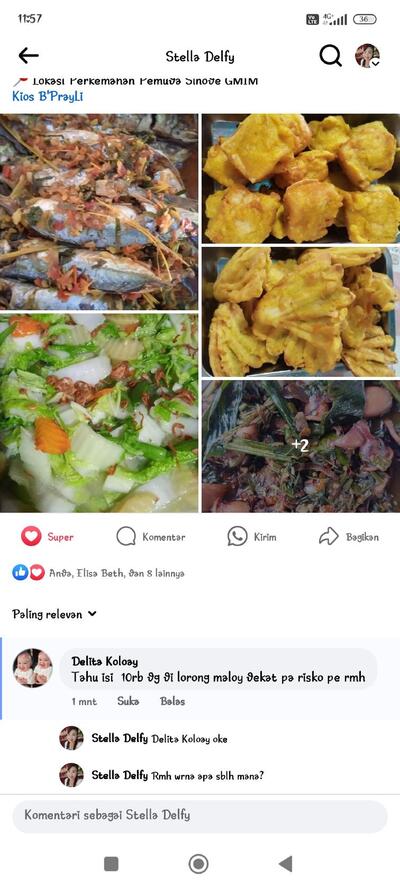
Task: Open Delita Koloay's profile picture
Action: 32,668
